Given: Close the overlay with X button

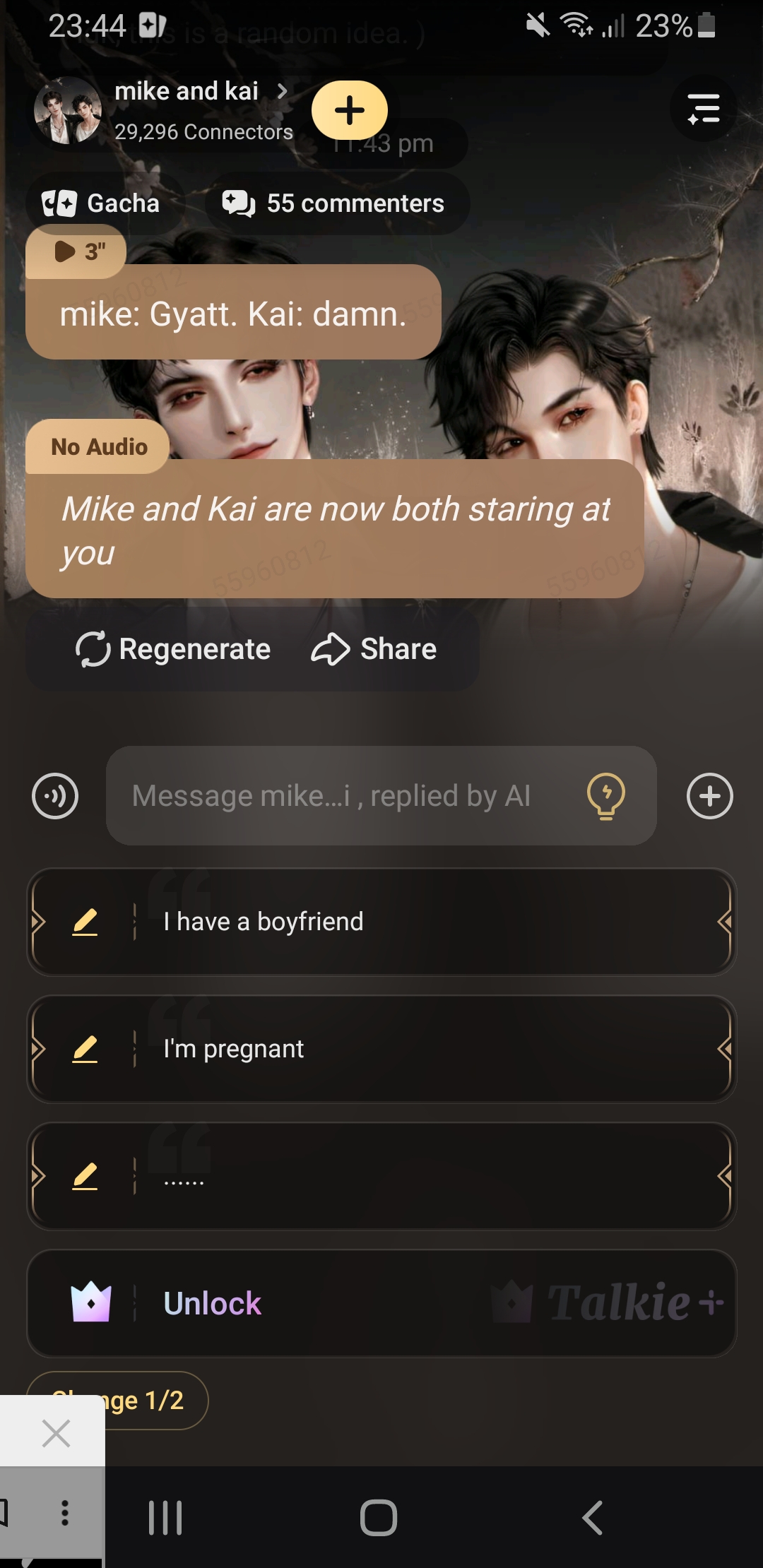Looking at the screenshot, I should [x=56, y=1434].
